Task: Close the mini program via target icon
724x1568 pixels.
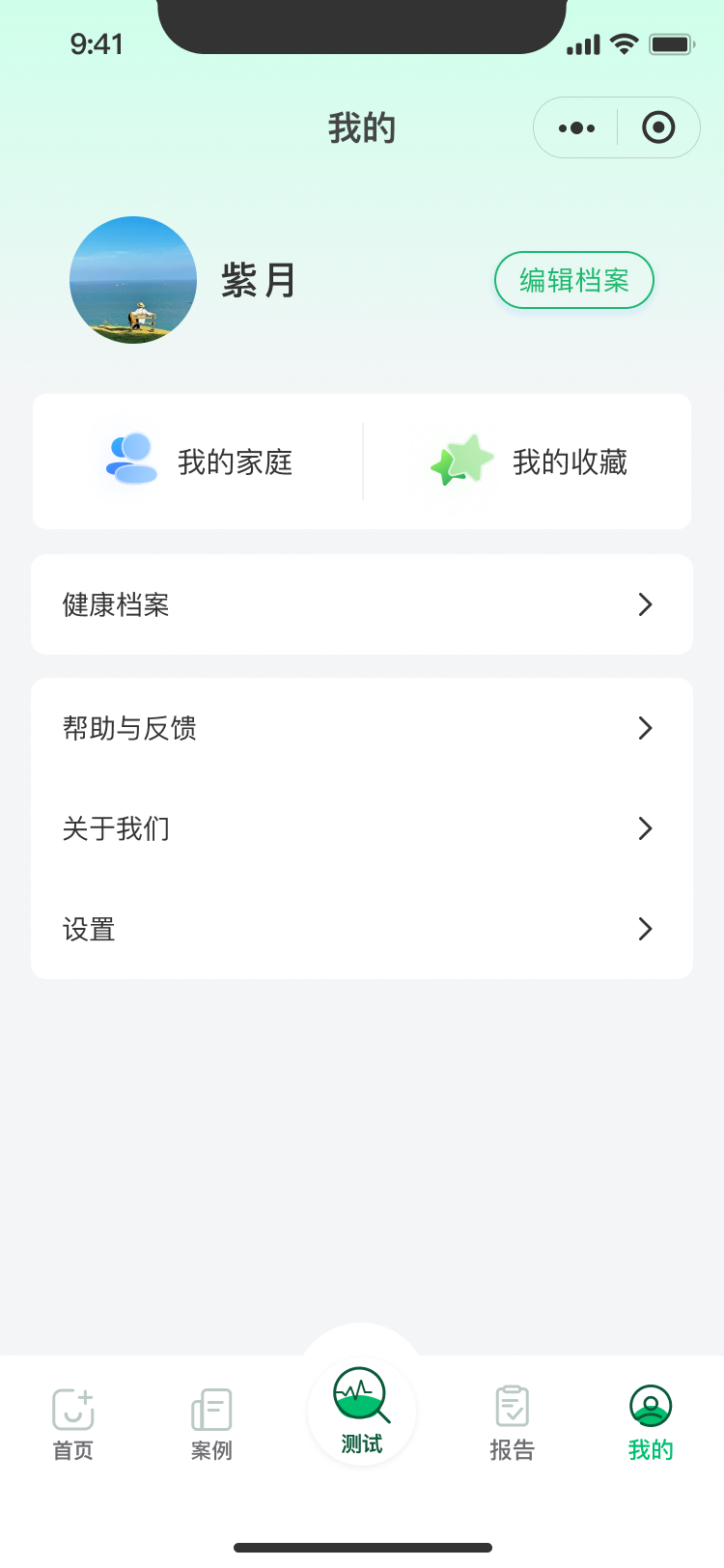Action: click(658, 127)
